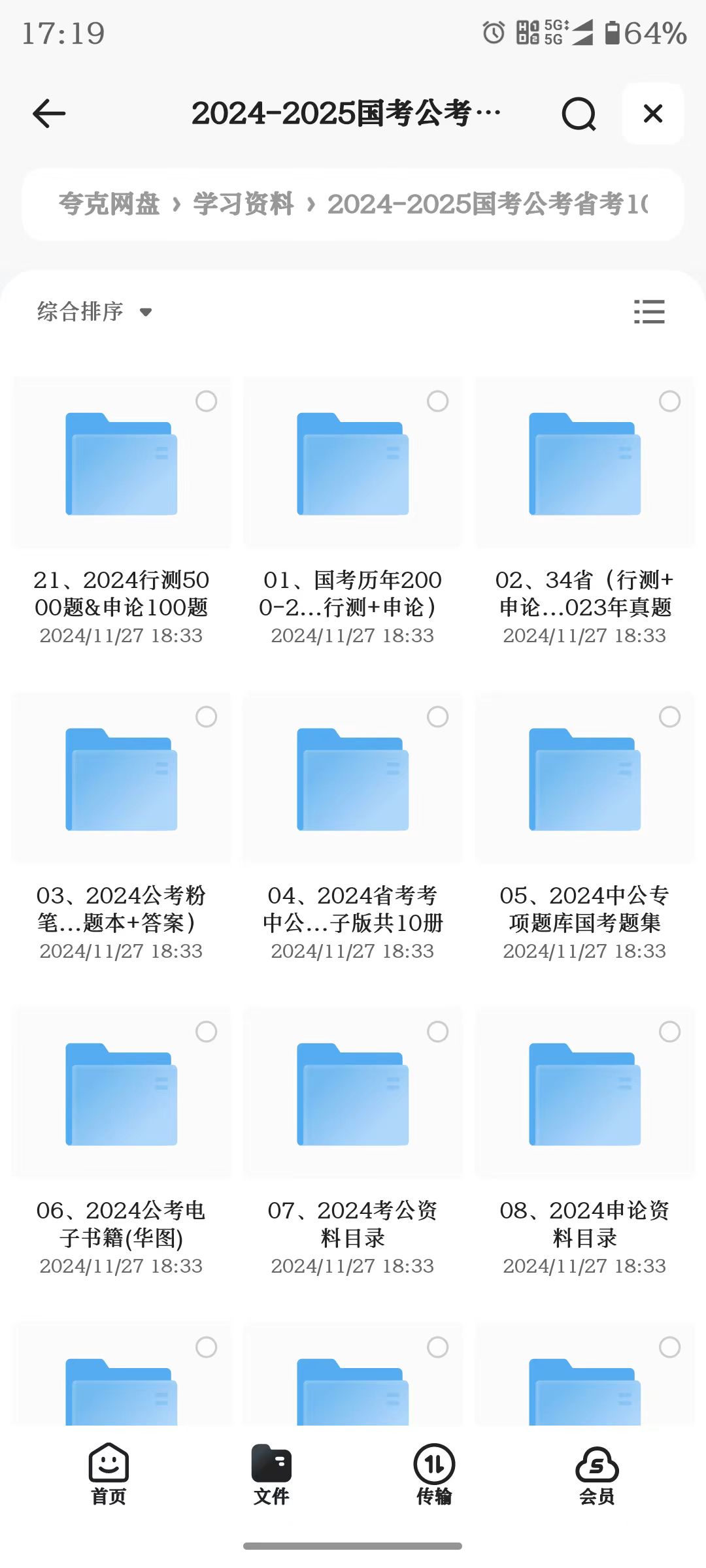Open folder 01、国考历年2000-2024真题
The height and width of the screenshot is (1568, 706).
[353, 464]
